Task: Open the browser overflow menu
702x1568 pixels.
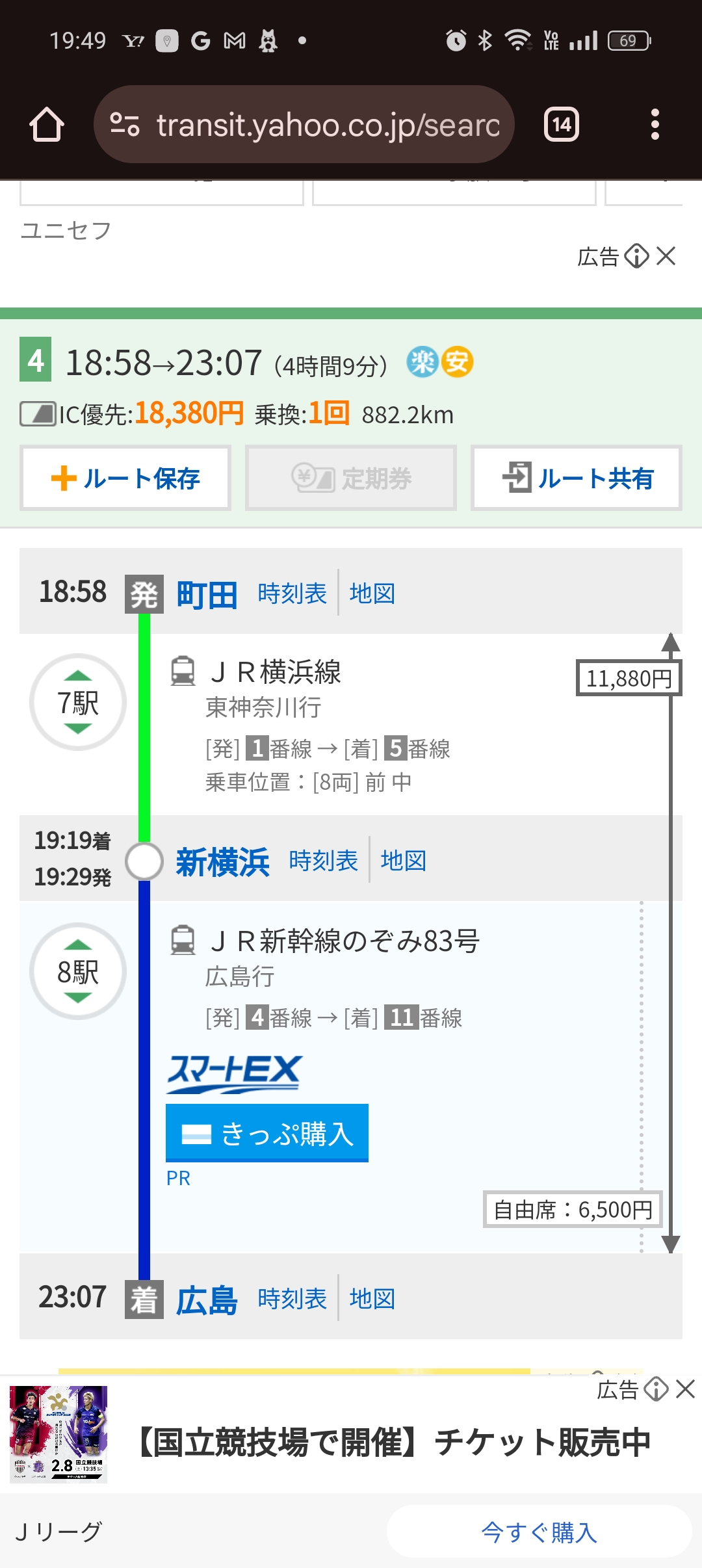Action: tap(655, 124)
